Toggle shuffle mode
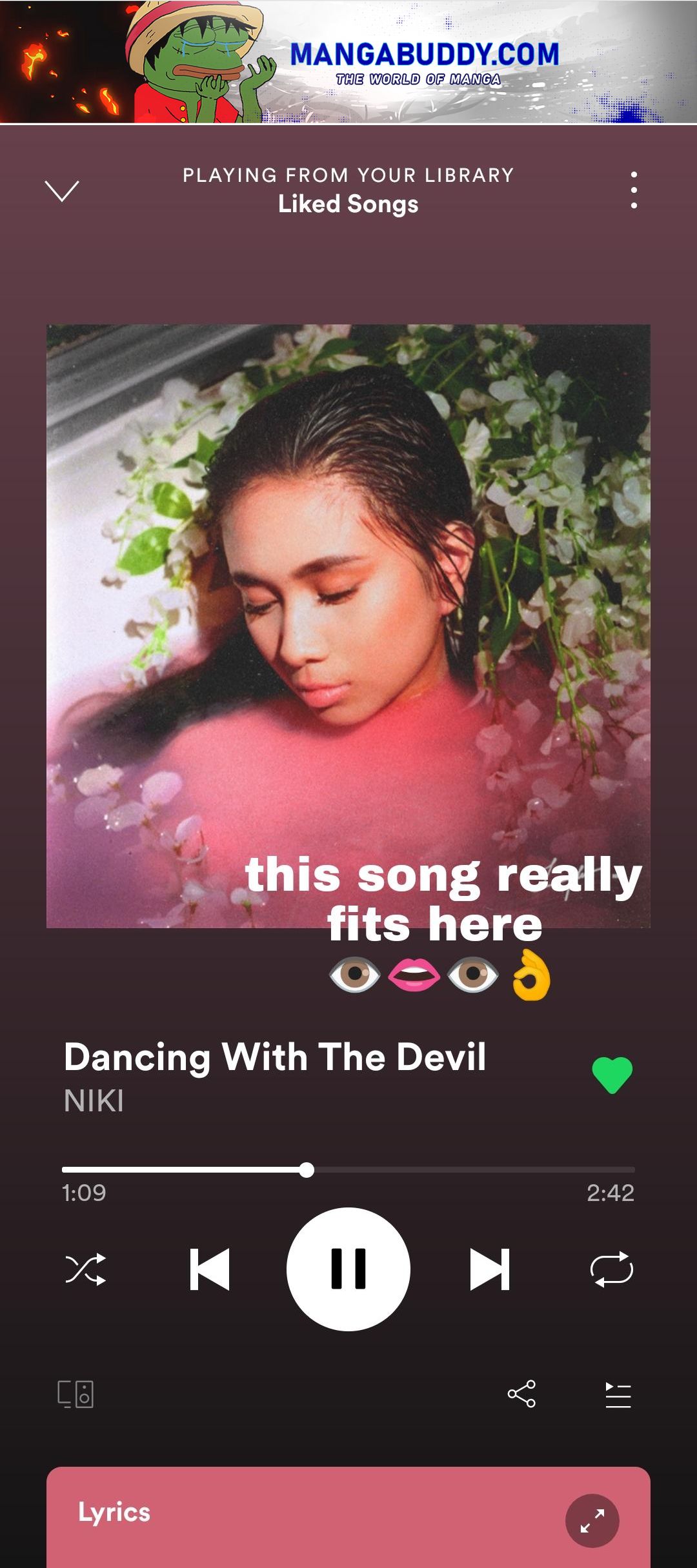This screenshot has width=697, height=1568. (x=86, y=1269)
